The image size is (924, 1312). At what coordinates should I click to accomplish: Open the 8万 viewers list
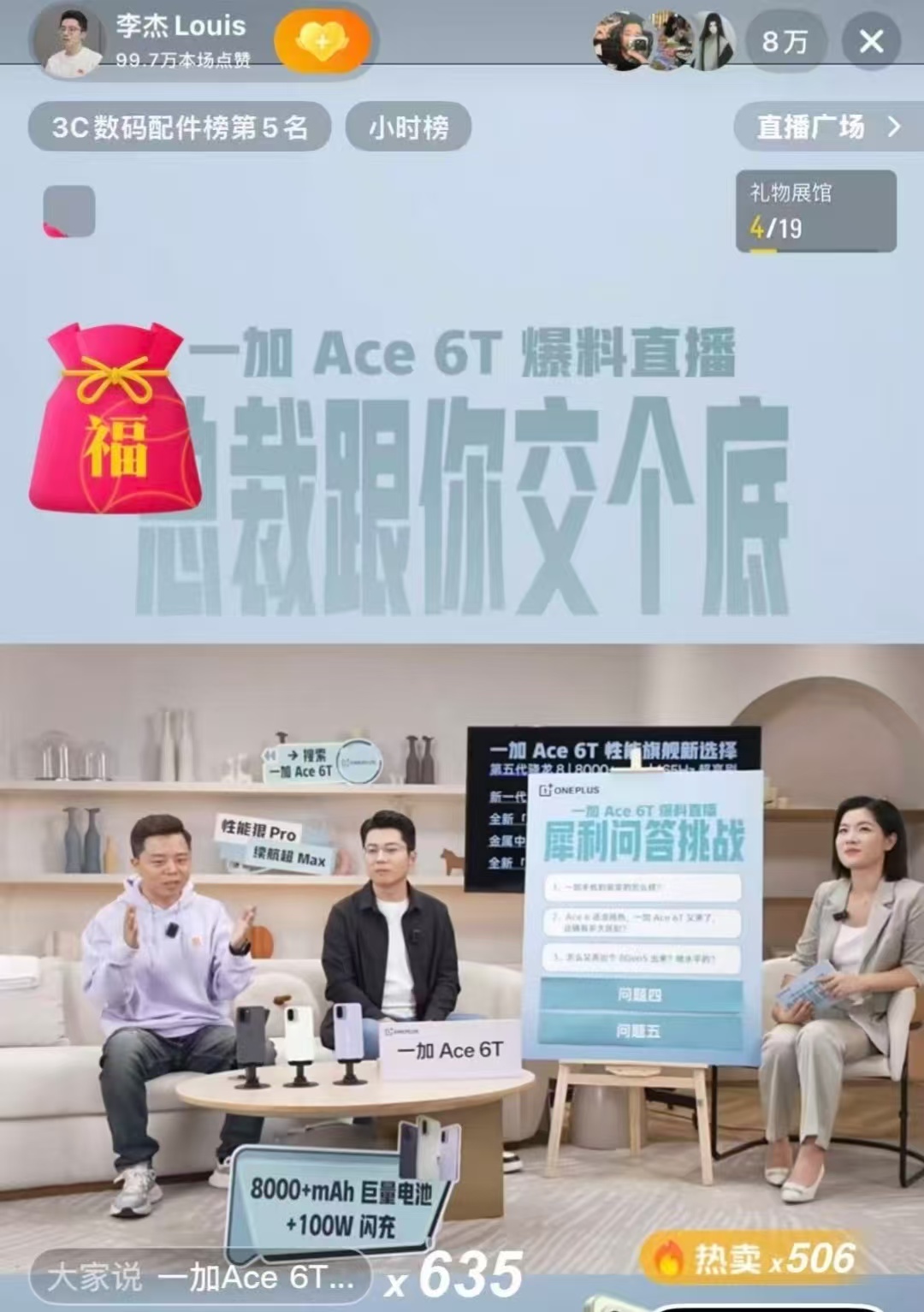[785, 41]
